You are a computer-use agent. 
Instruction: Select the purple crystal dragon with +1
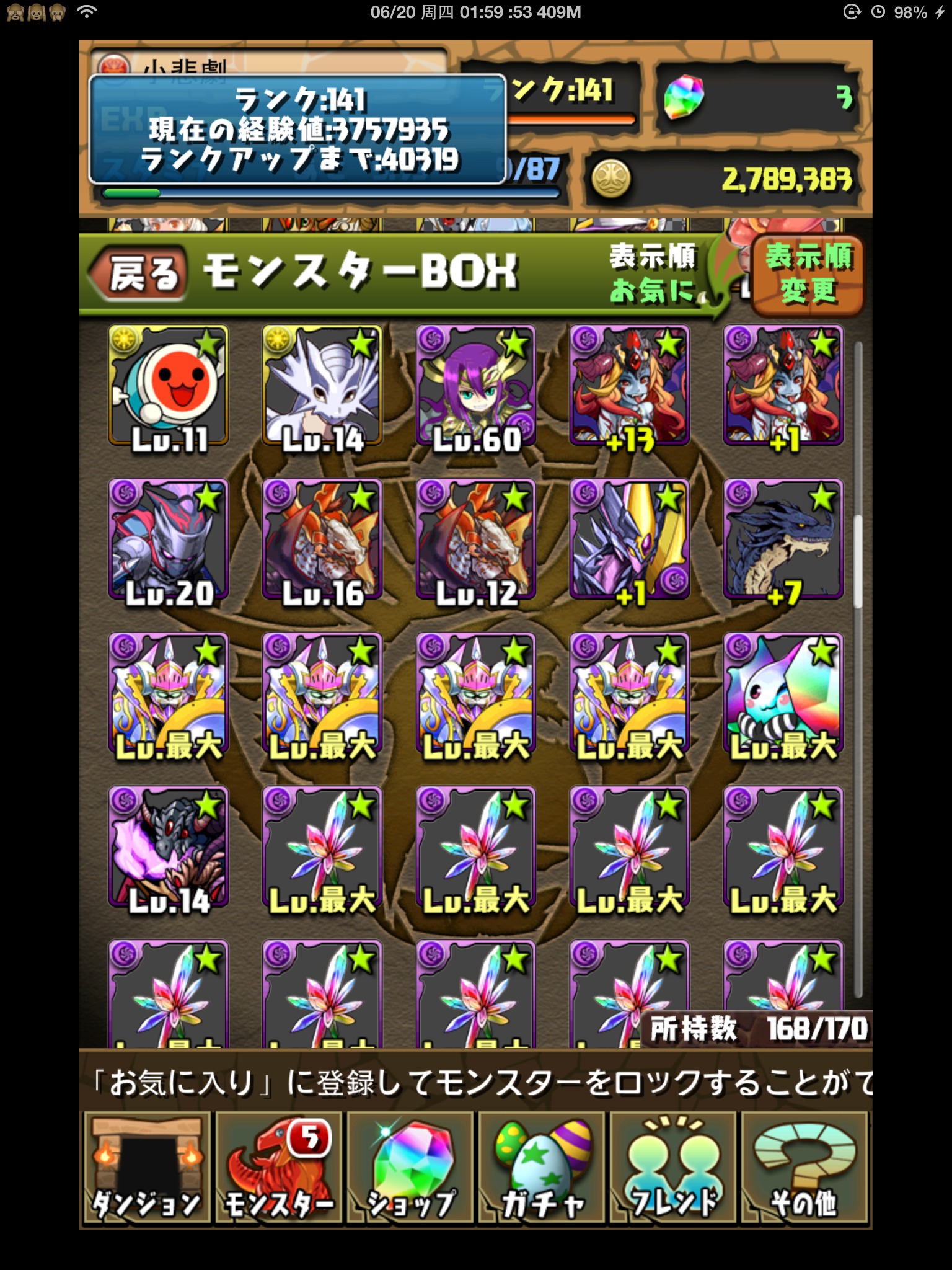click(630, 540)
